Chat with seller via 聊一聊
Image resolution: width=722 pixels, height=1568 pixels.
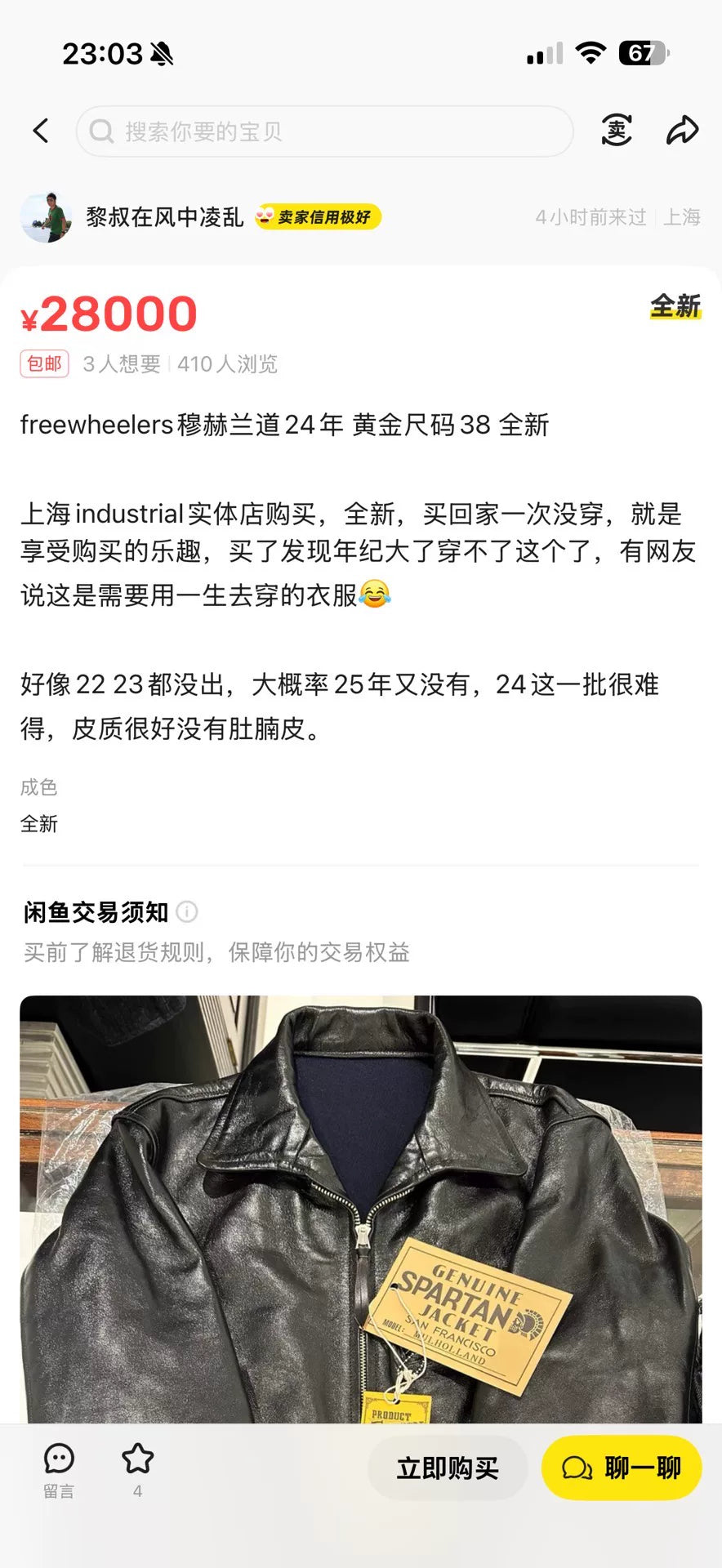[x=622, y=1468]
